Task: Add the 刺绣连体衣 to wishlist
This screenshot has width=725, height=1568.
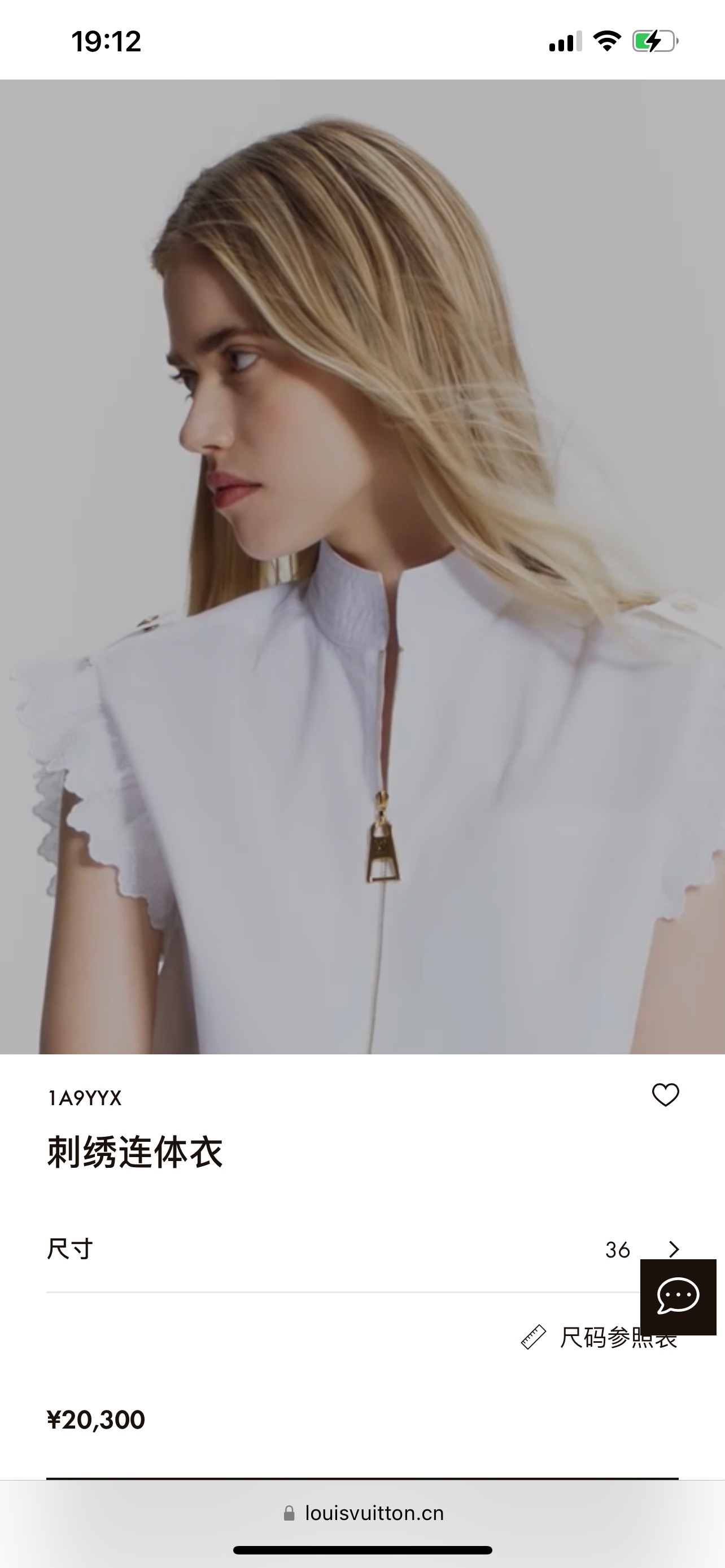Action: (x=665, y=1095)
